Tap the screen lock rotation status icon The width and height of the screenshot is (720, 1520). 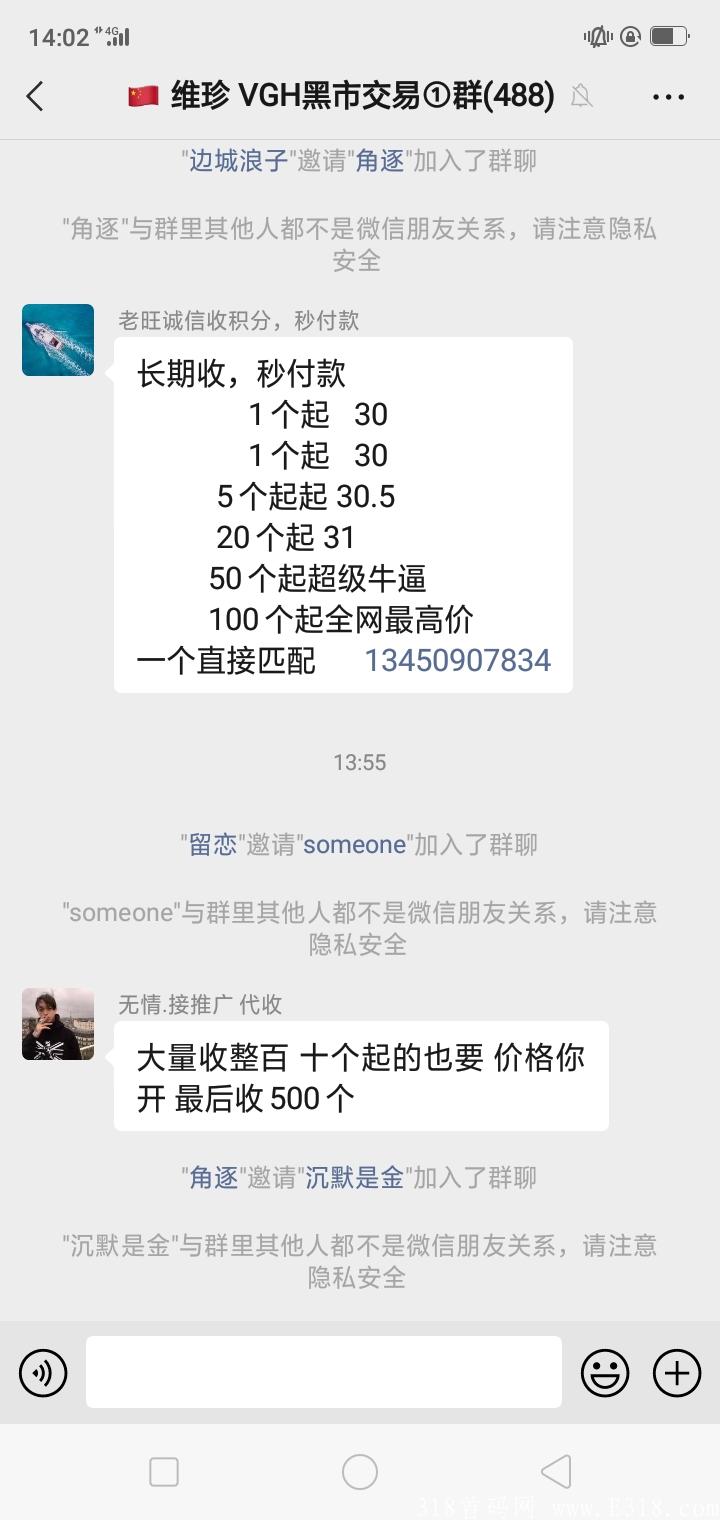[629, 35]
